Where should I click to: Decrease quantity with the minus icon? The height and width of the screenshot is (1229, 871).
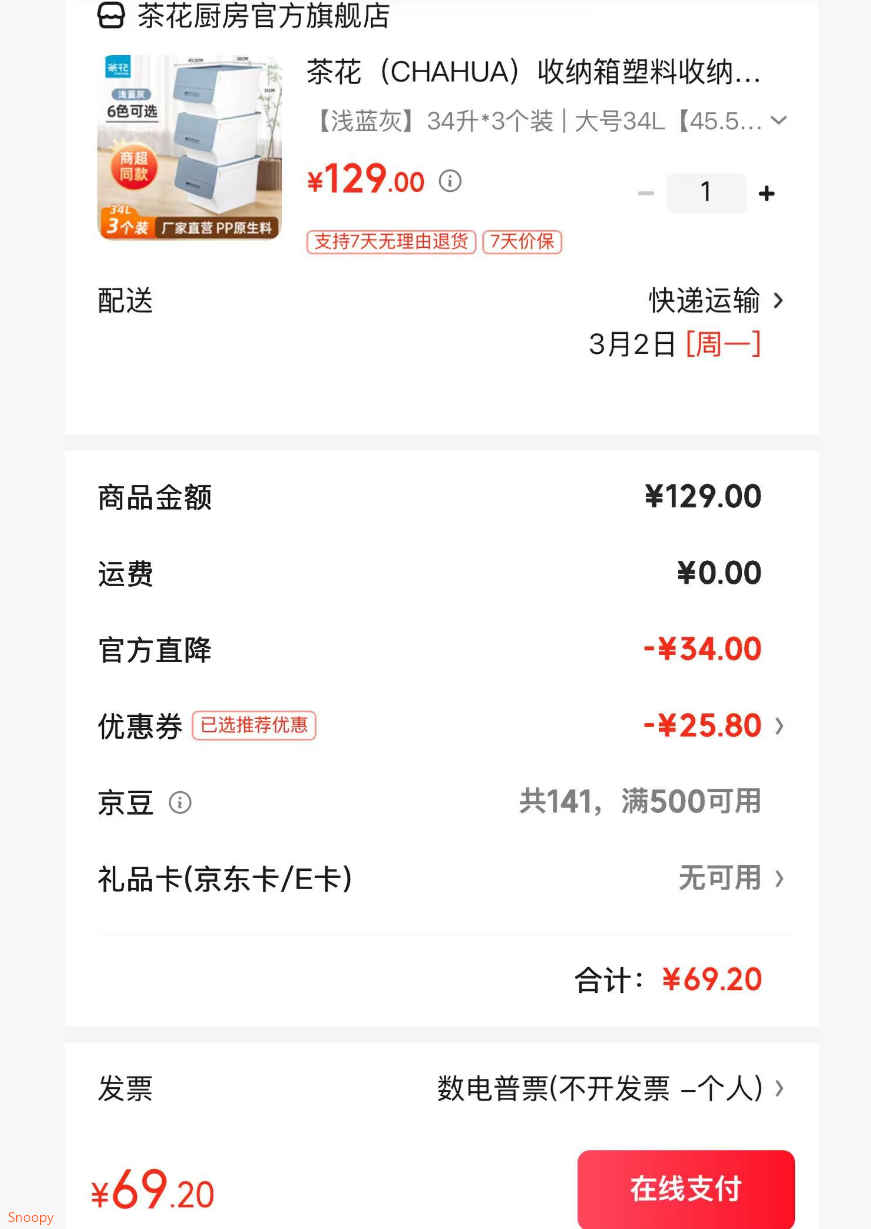coord(645,193)
